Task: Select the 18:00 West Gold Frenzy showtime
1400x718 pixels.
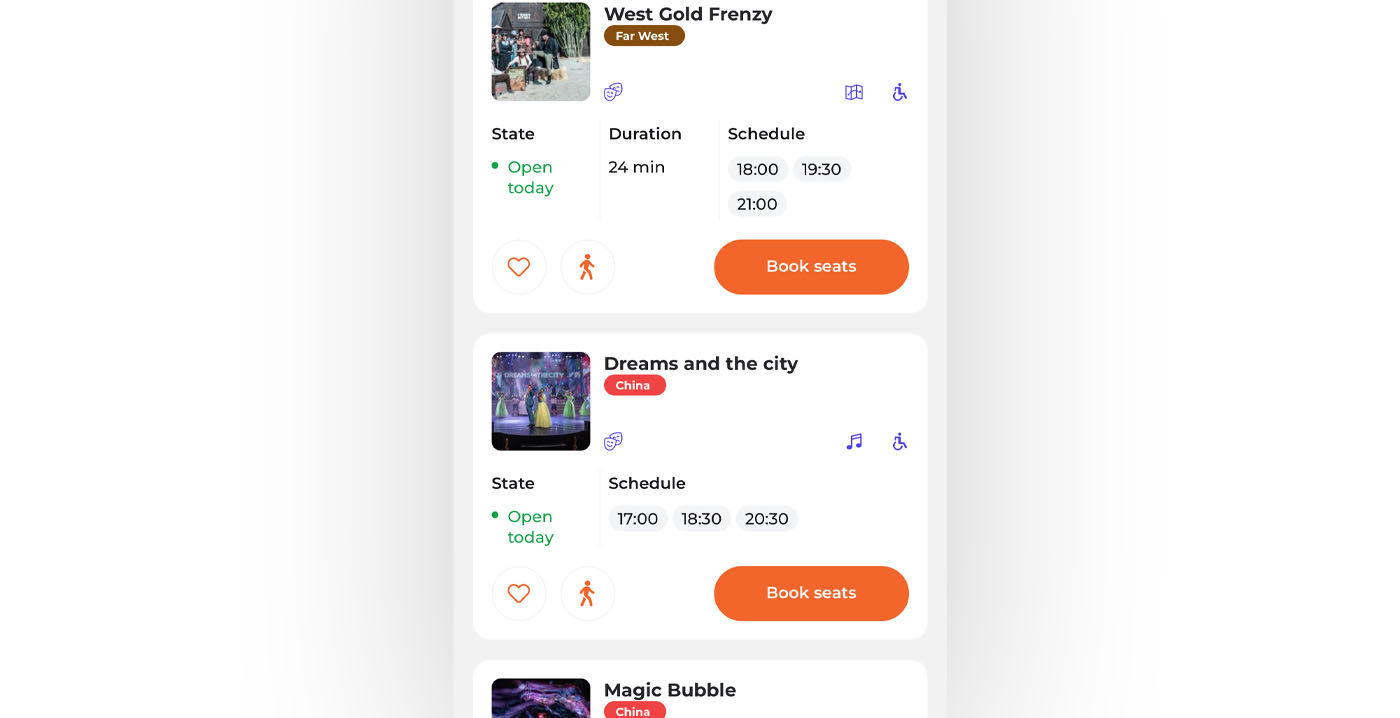Action: click(x=757, y=170)
